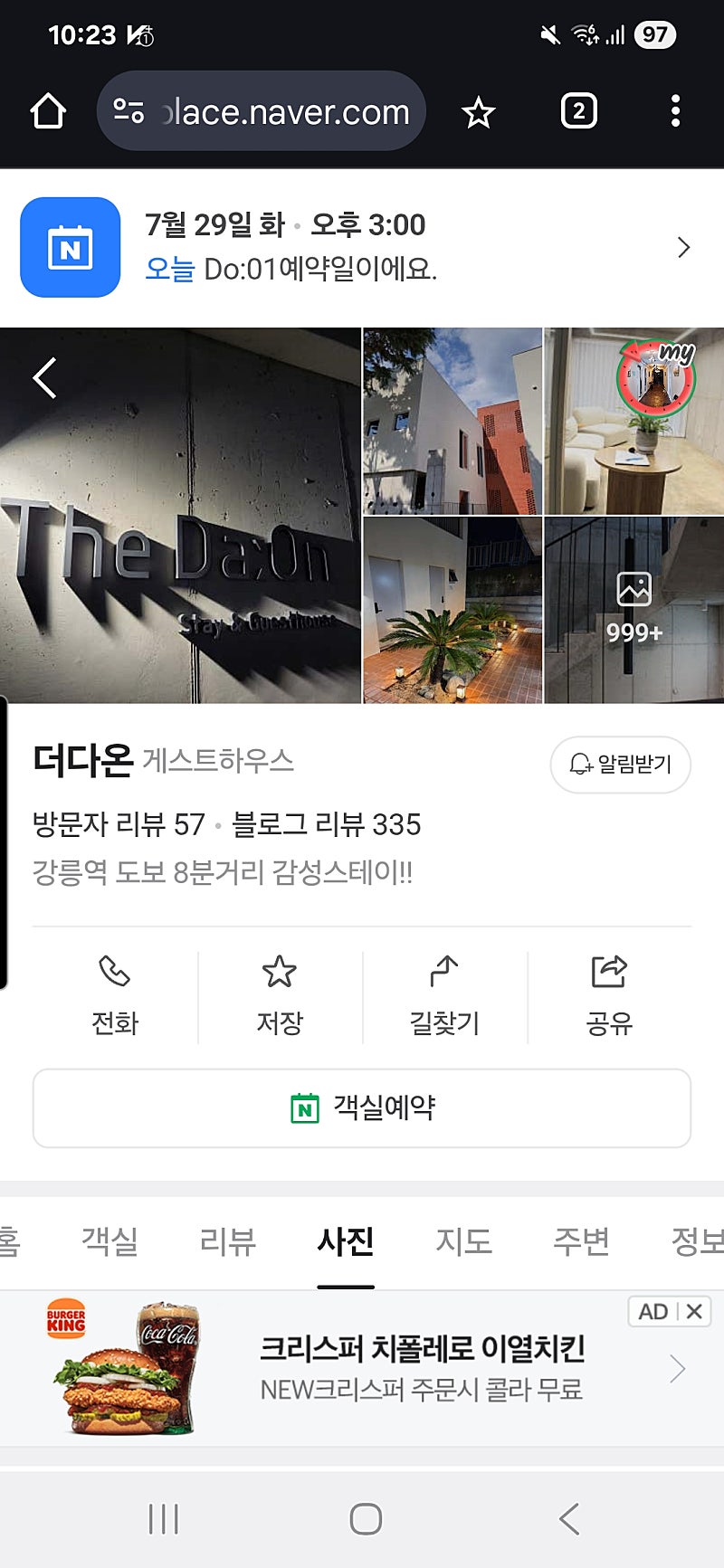Go back using the arrow over the photo
Image resolution: width=724 pixels, height=1568 pixels.
tap(44, 378)
